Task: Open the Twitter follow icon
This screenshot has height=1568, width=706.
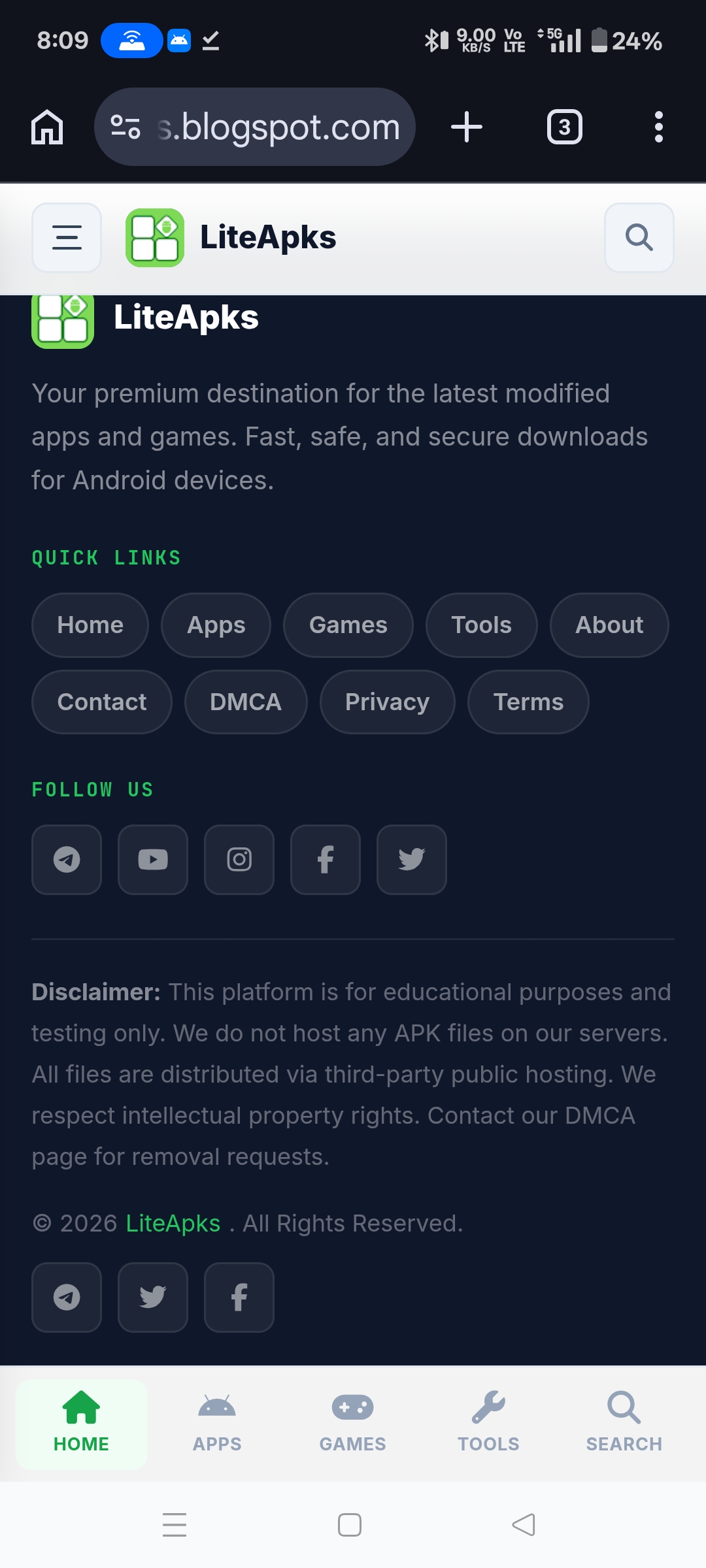Action: coord(411,860)
